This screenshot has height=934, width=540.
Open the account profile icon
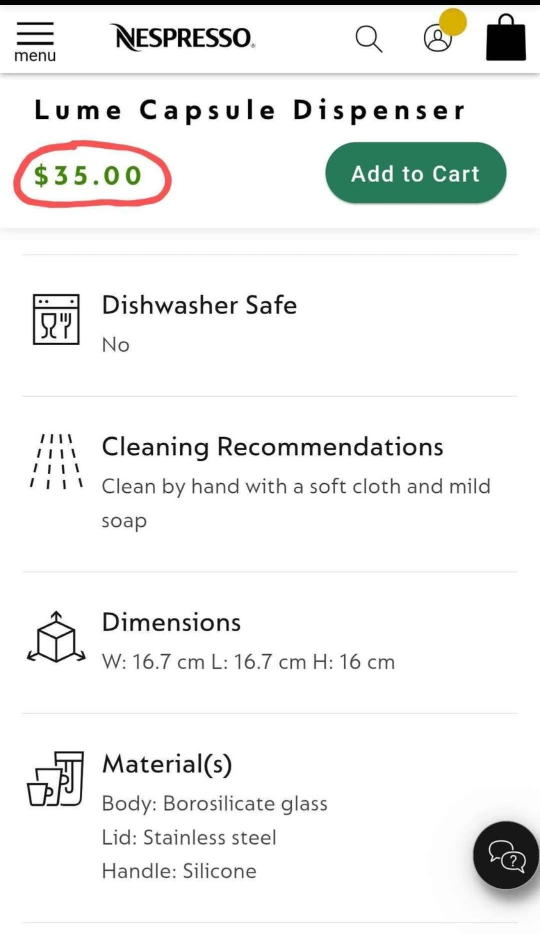pos(438,39)
